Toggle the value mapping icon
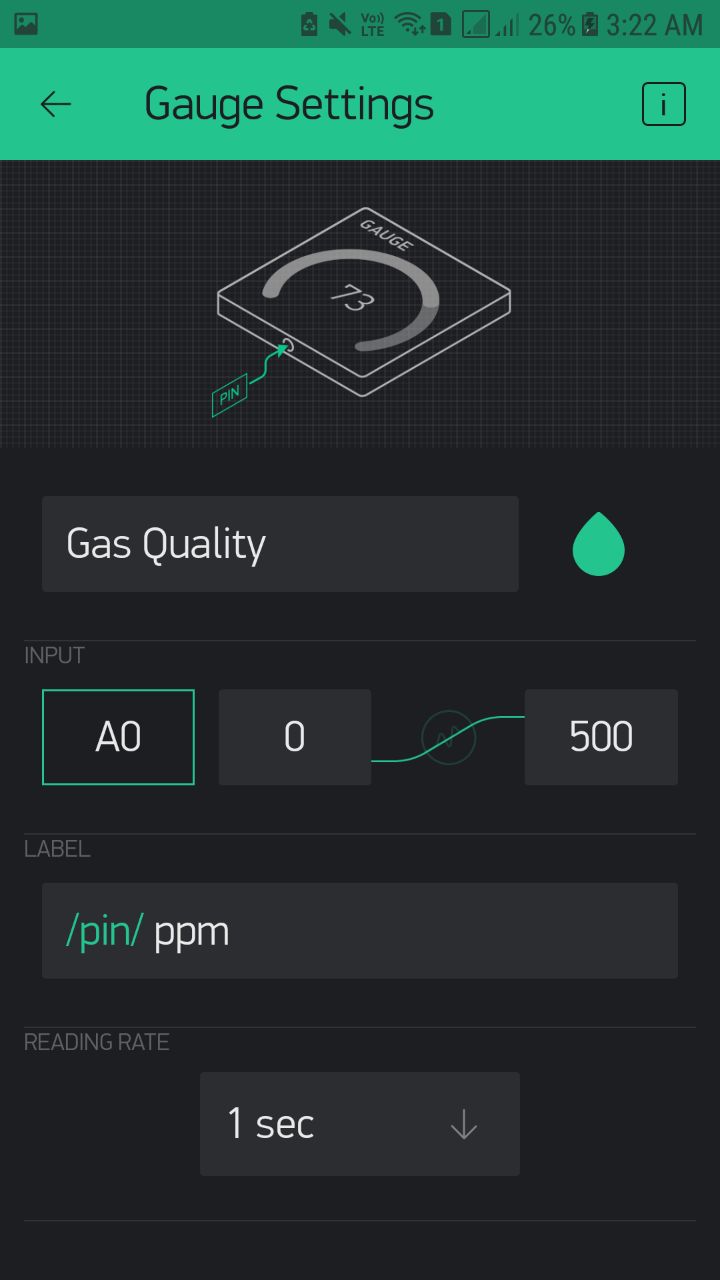Screen dimensions: 720x1280 (448, 738)
